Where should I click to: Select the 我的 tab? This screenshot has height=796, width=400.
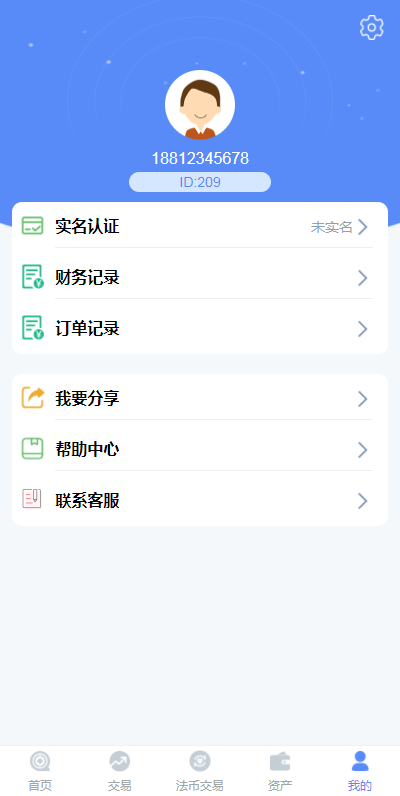click(360, 771)
